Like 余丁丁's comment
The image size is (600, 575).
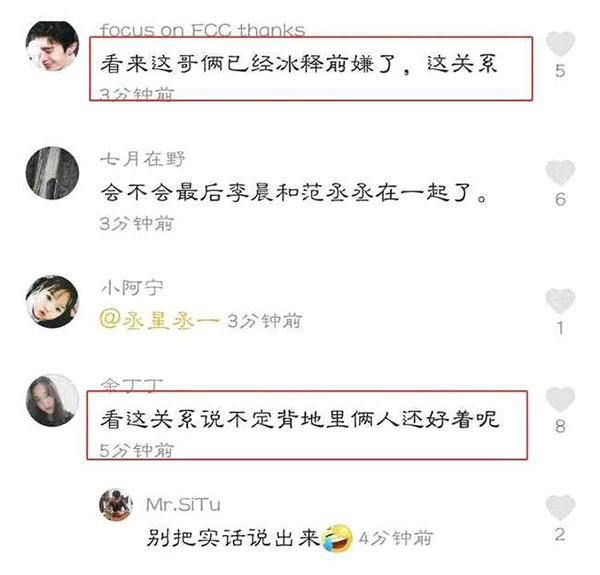pos(560,400)
